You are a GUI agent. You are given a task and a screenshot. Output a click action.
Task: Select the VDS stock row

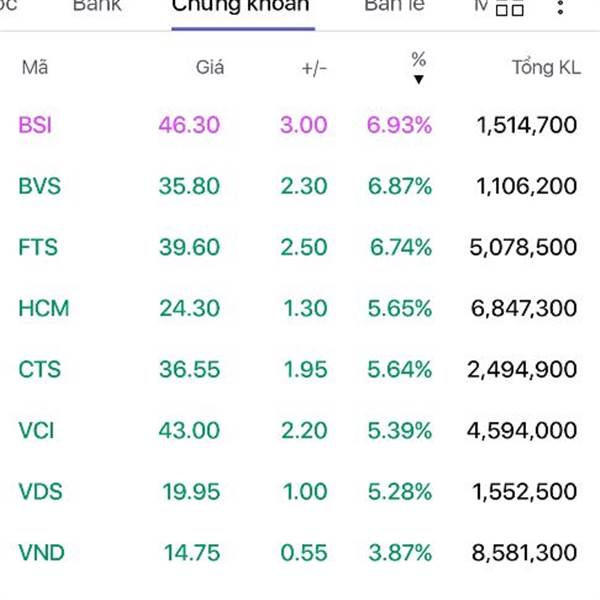coord(300,492)
